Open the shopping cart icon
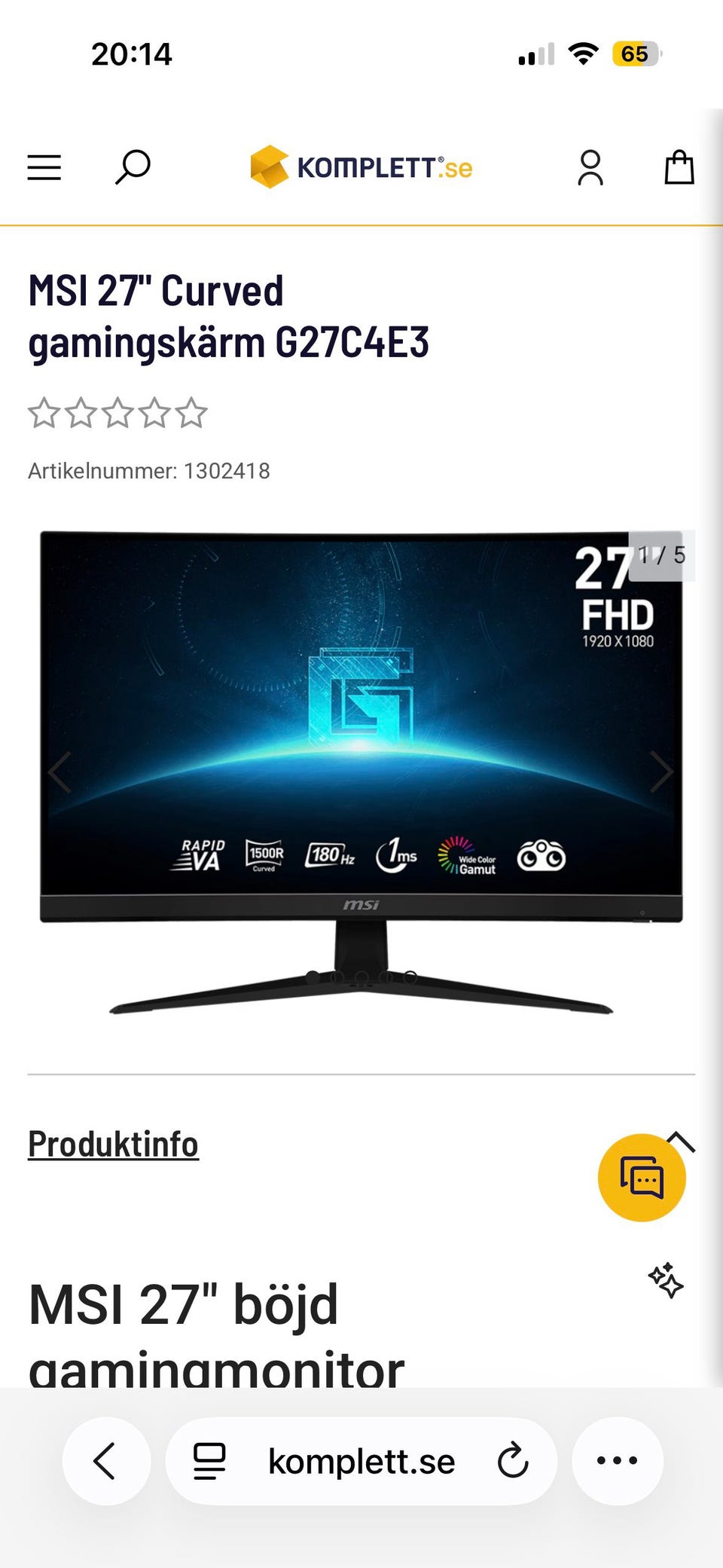Screen dimensions: 723x1568 679,167
